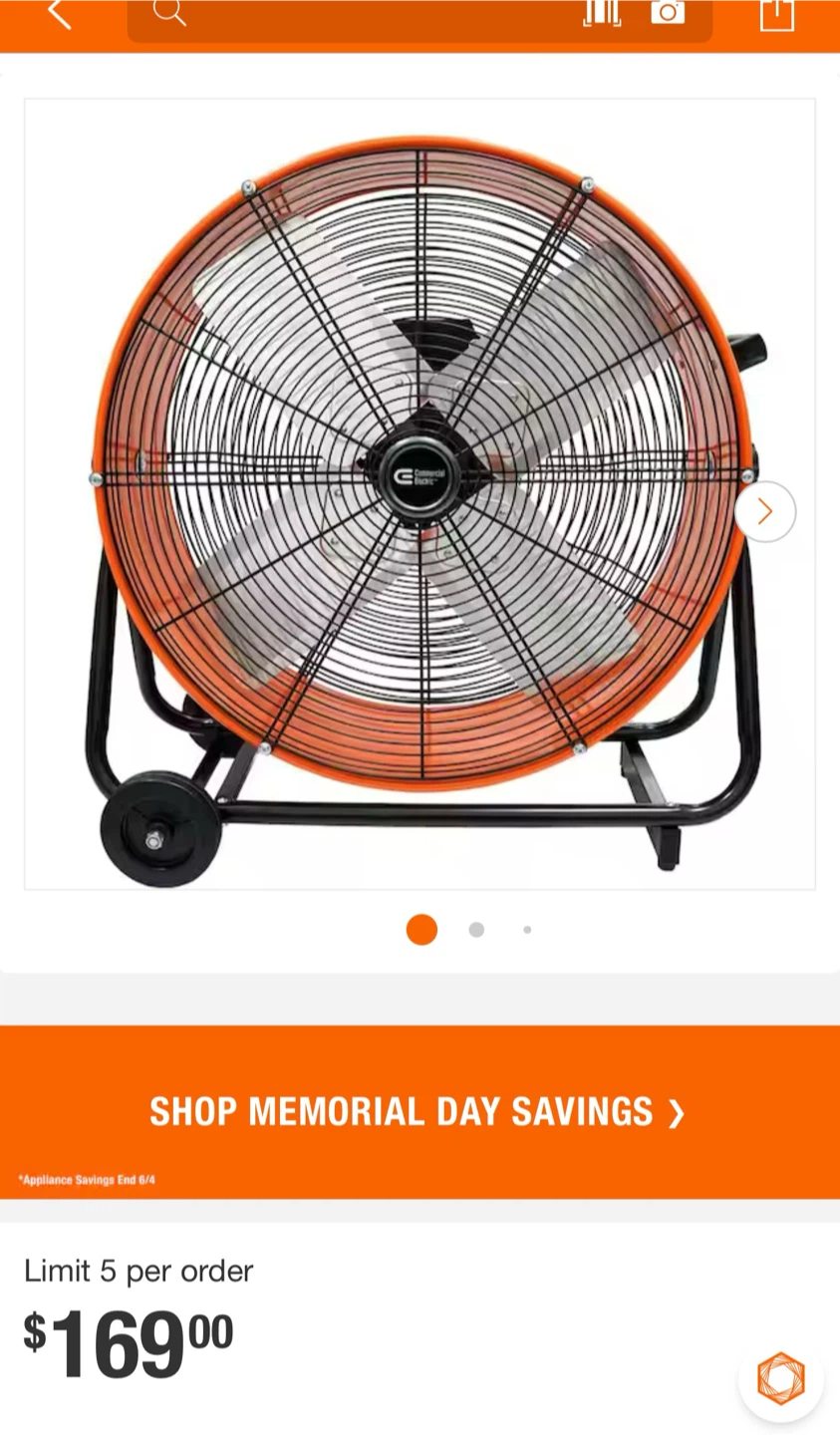Show the next product image with the arrow
This screenshot has width=840, height=1435.
coord(765,511)
